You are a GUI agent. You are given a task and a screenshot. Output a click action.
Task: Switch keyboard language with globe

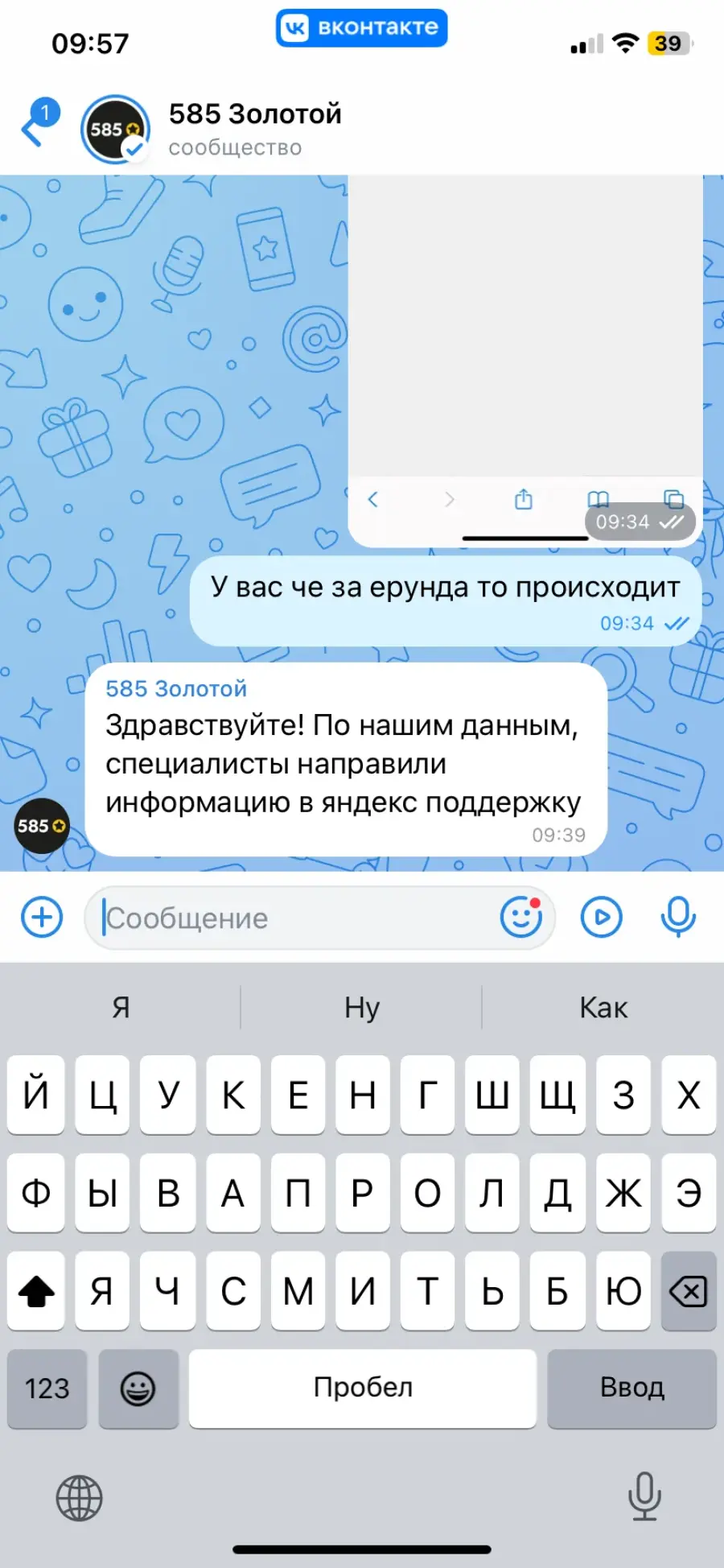[79, 1498]
